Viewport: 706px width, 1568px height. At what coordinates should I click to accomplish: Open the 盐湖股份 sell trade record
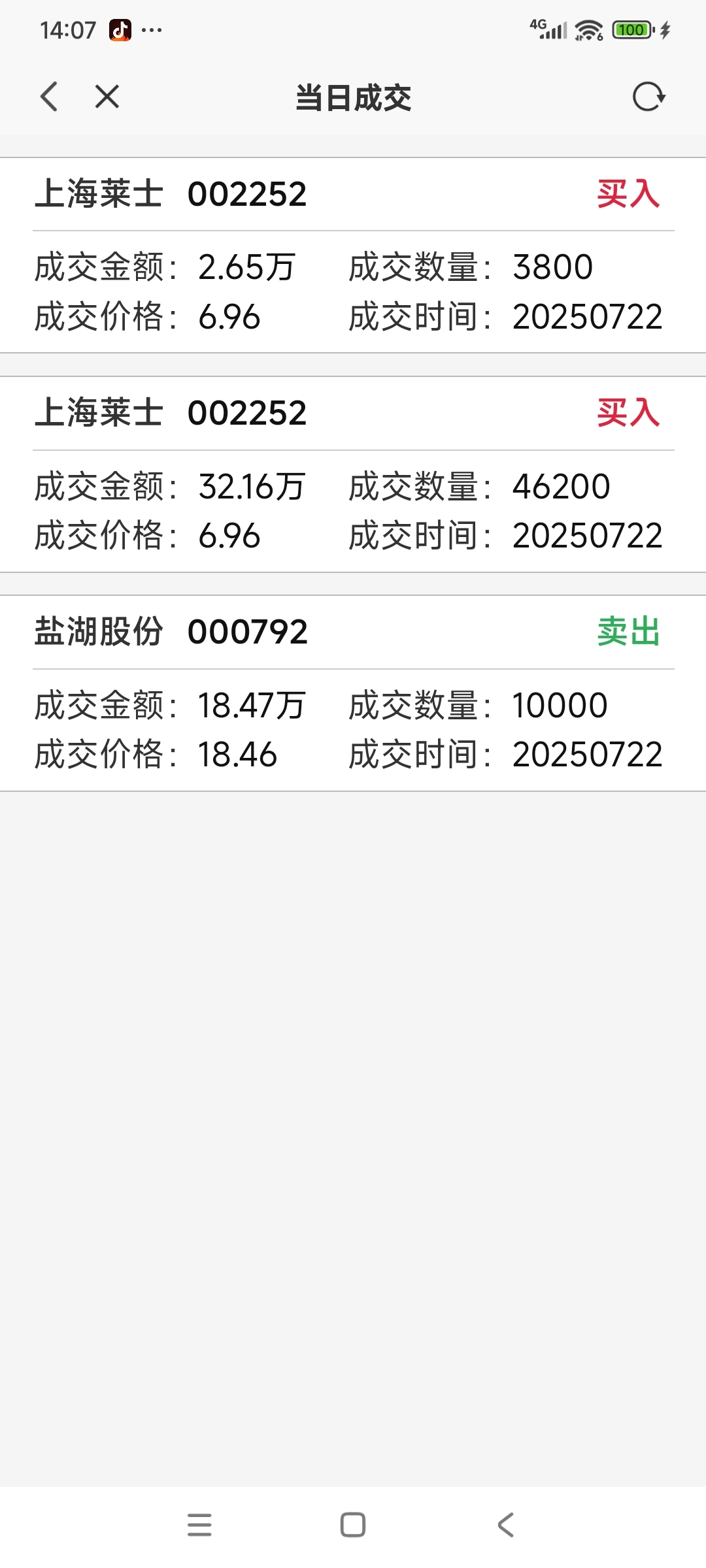coord(353,694)
